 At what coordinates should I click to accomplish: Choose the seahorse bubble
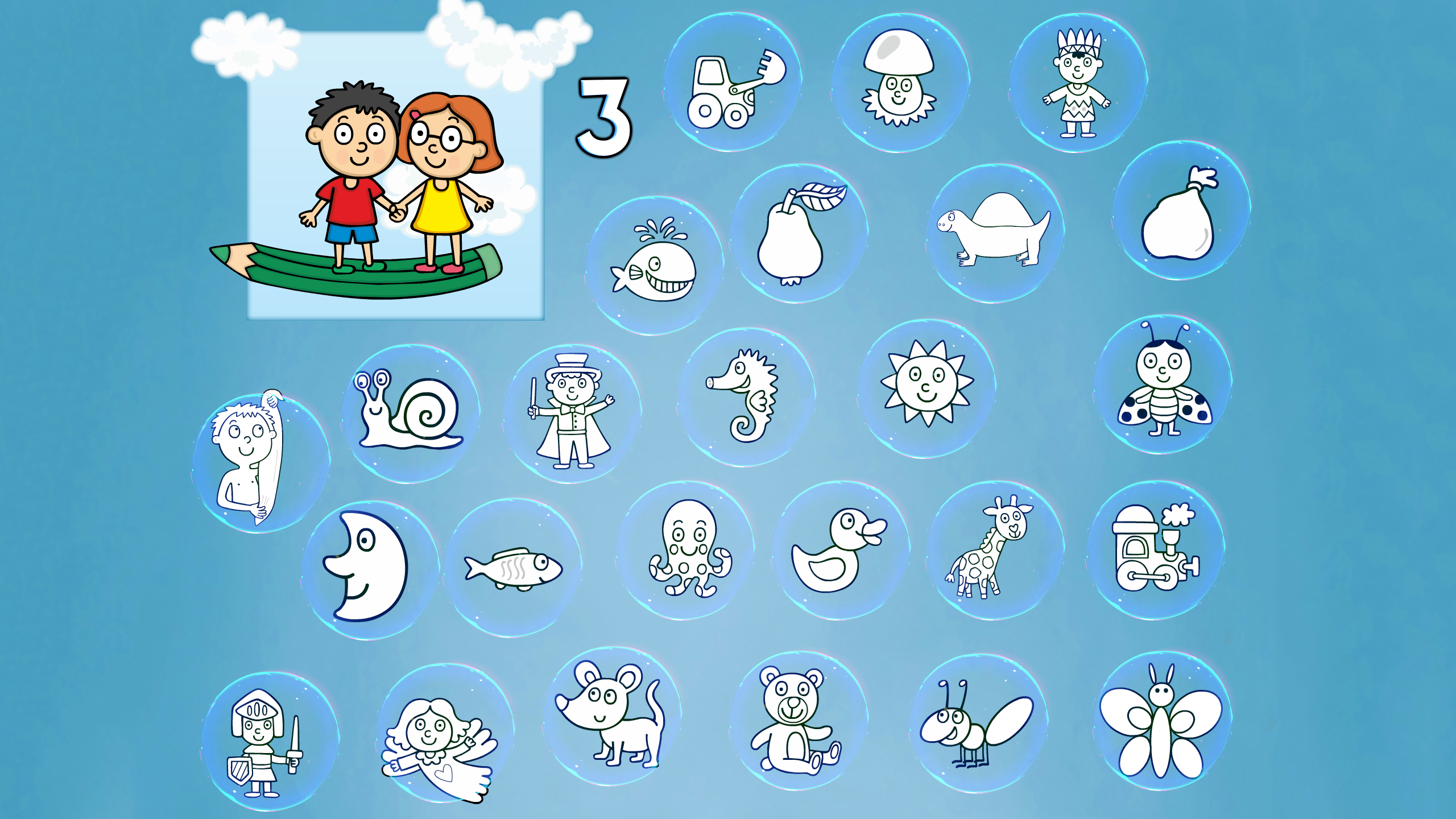tap(746, 397)
